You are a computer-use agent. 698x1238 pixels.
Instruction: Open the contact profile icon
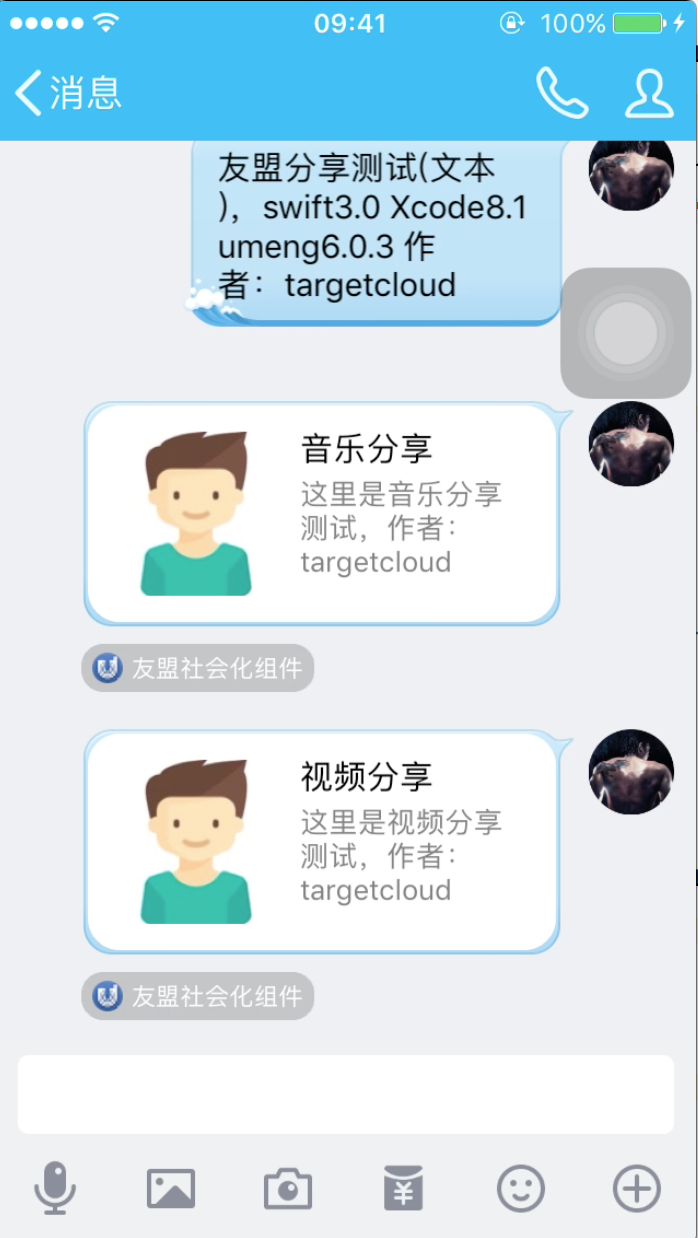(649, 93)
